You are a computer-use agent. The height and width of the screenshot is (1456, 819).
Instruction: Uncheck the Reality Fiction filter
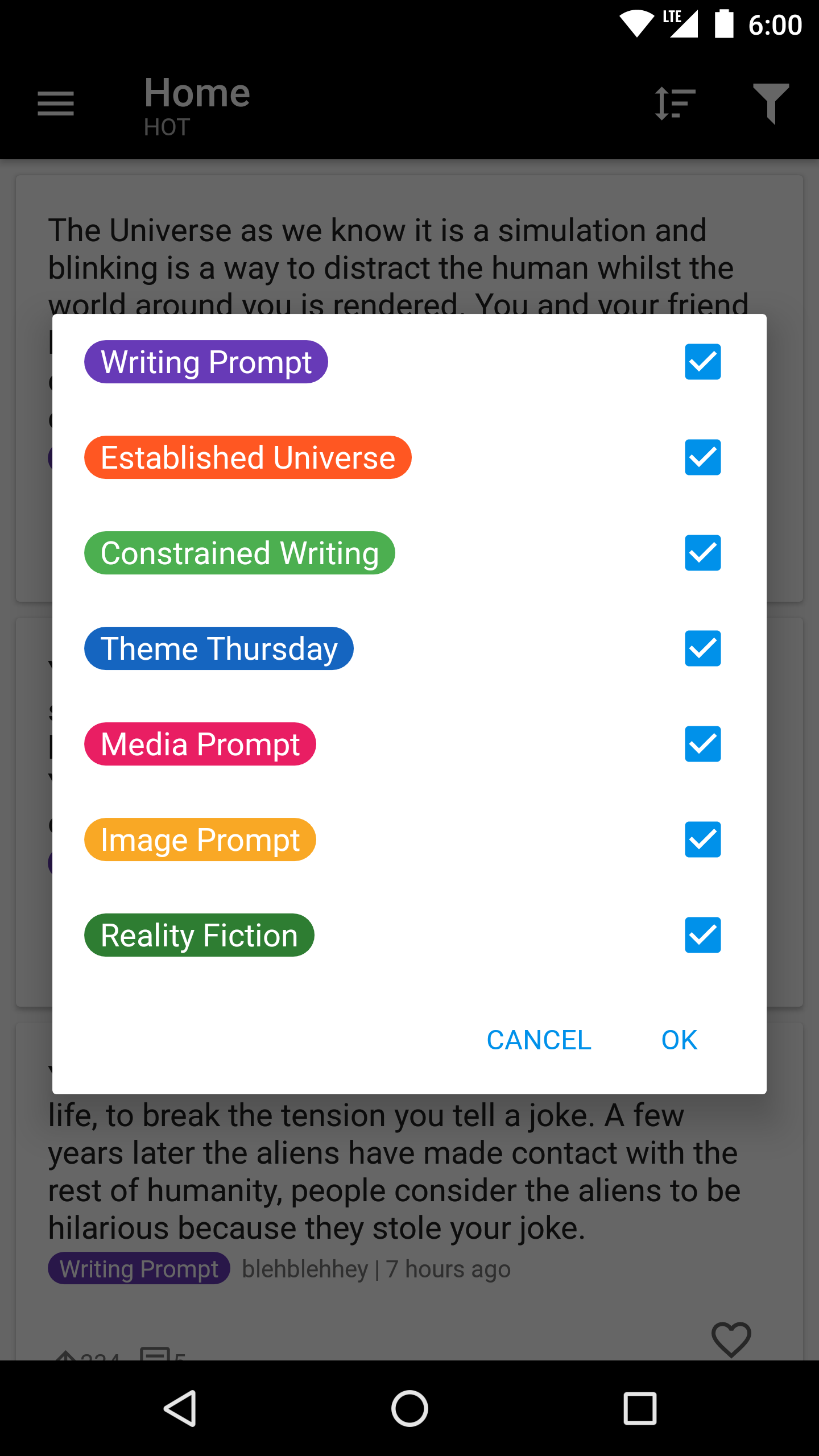pos(702,935)
